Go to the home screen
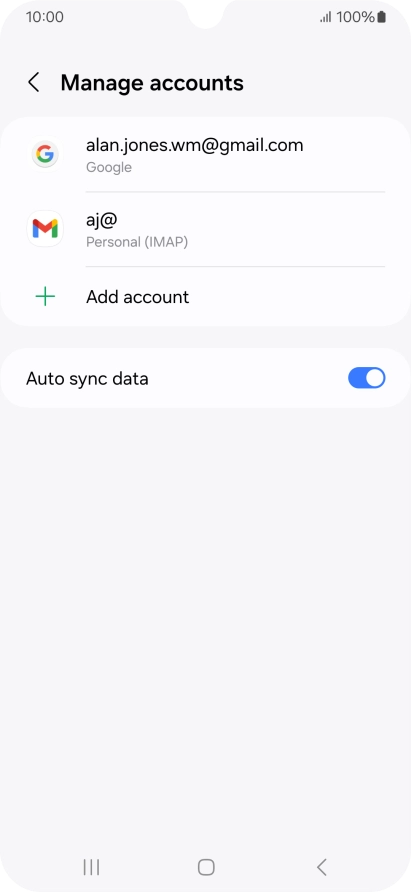411x892 pixels. tap(206, 867)
